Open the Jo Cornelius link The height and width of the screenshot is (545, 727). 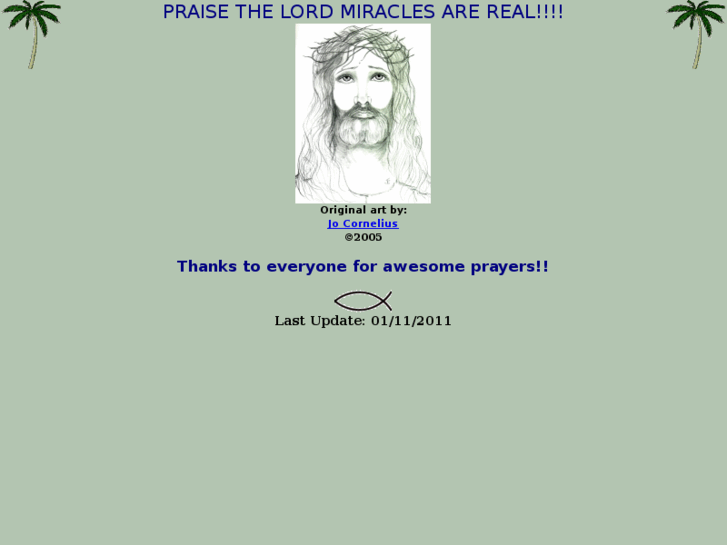pos(363,224)
